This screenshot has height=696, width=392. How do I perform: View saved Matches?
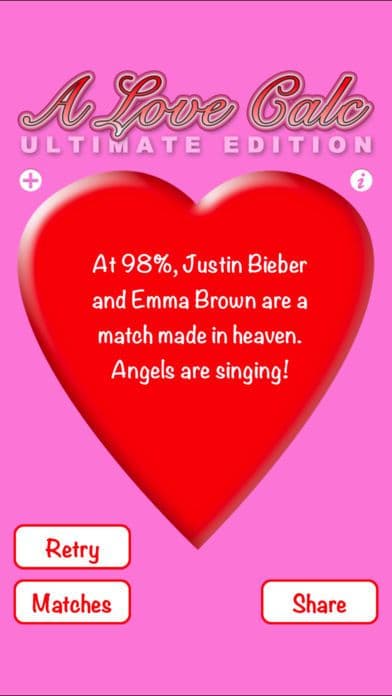point(72,602)
